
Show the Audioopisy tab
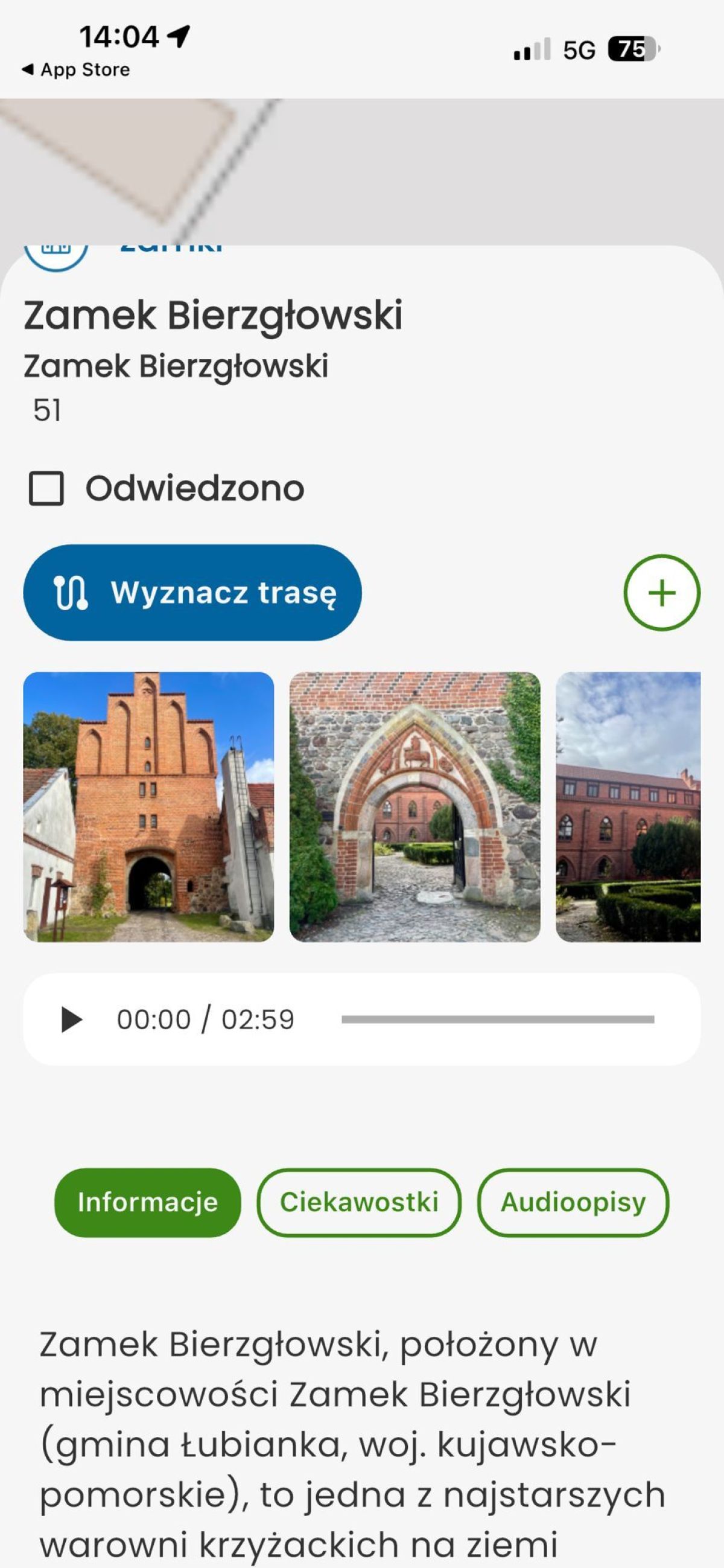point(573,1202)
